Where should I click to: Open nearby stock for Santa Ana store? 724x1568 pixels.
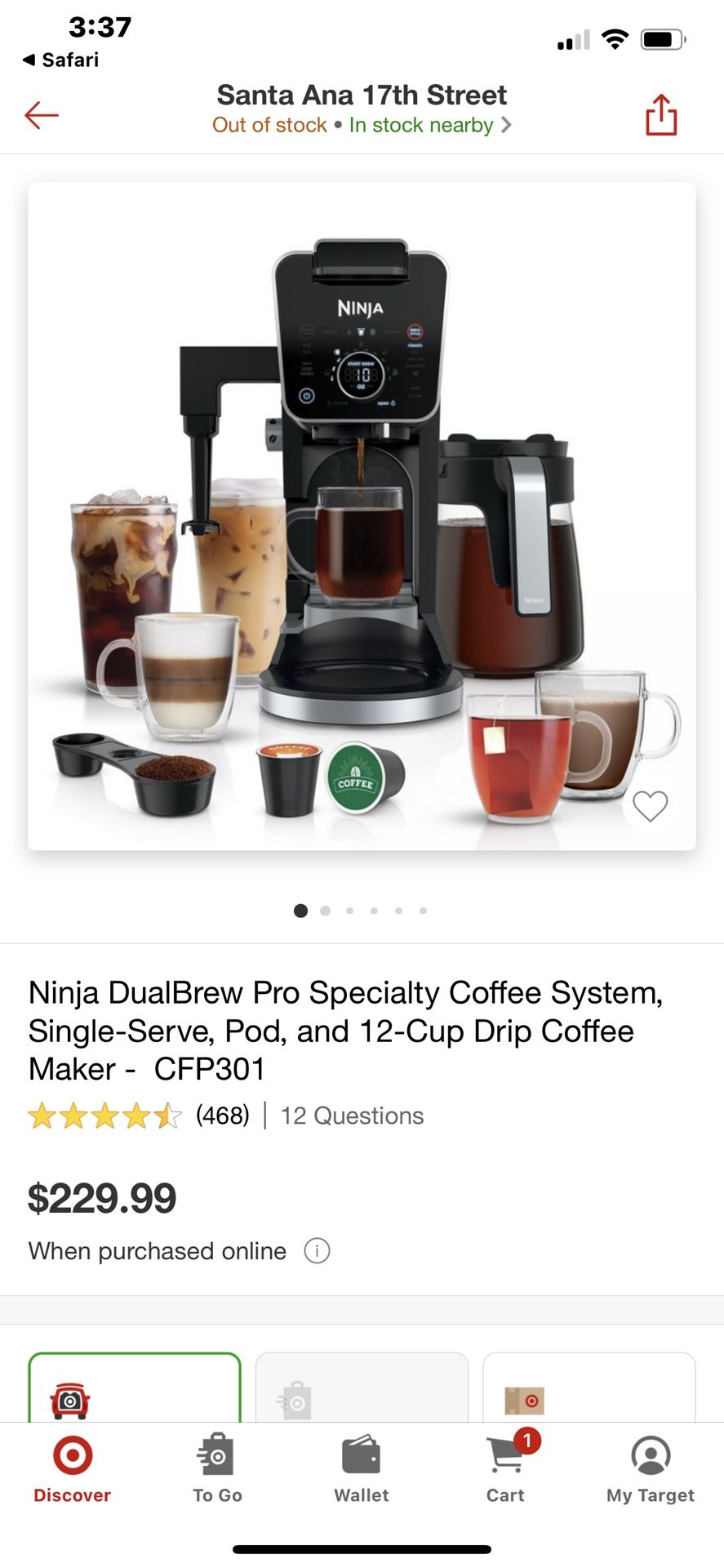click(x=429, y=125)
